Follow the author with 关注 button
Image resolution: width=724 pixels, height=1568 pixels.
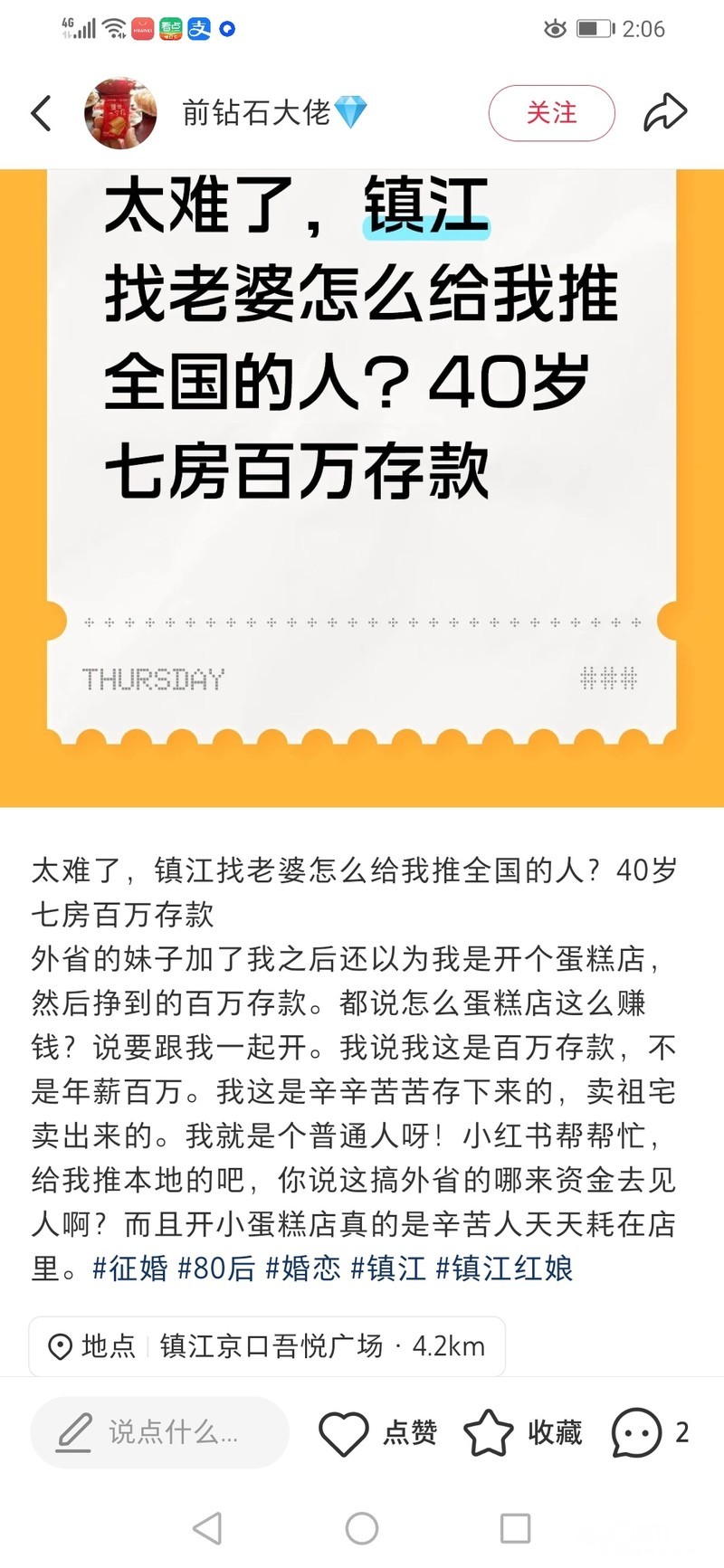(551, 113)
